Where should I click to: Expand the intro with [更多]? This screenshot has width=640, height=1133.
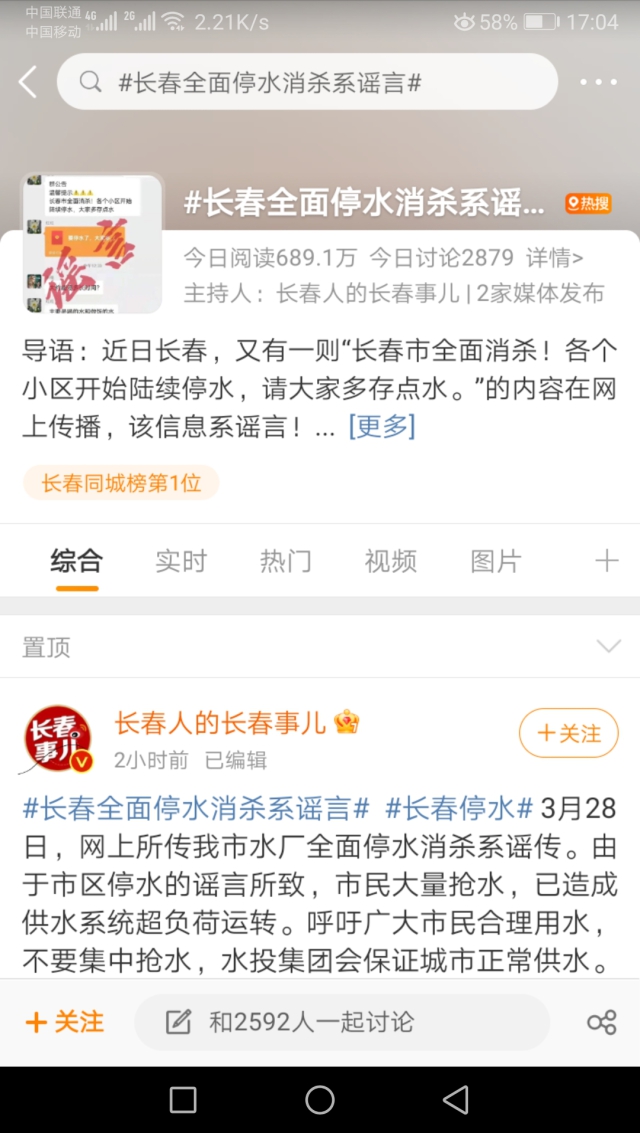[381, 427]
